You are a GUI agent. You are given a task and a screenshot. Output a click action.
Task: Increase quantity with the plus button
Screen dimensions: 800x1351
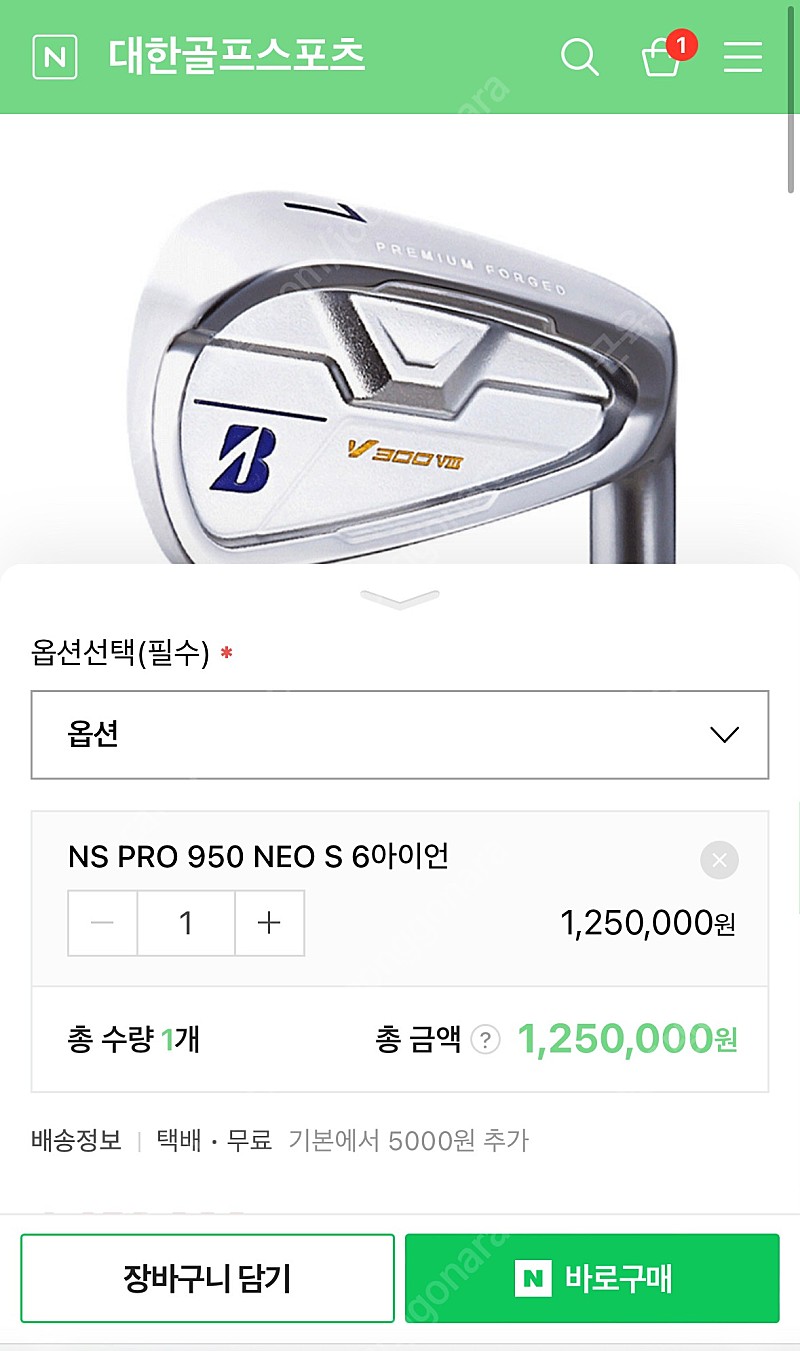pyautogui.click(x=268, y=923)
